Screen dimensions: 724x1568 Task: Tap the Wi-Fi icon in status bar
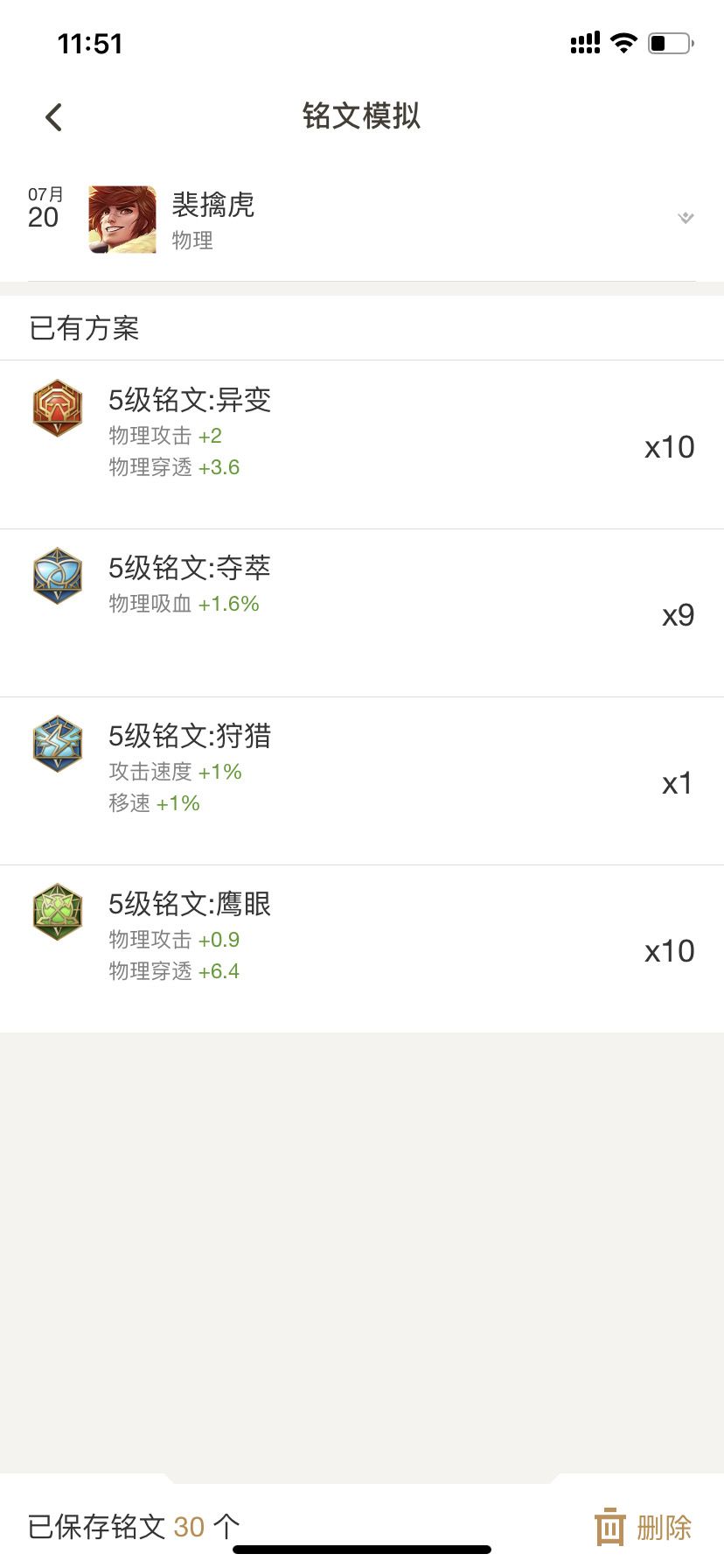click(x=623, y=42)
